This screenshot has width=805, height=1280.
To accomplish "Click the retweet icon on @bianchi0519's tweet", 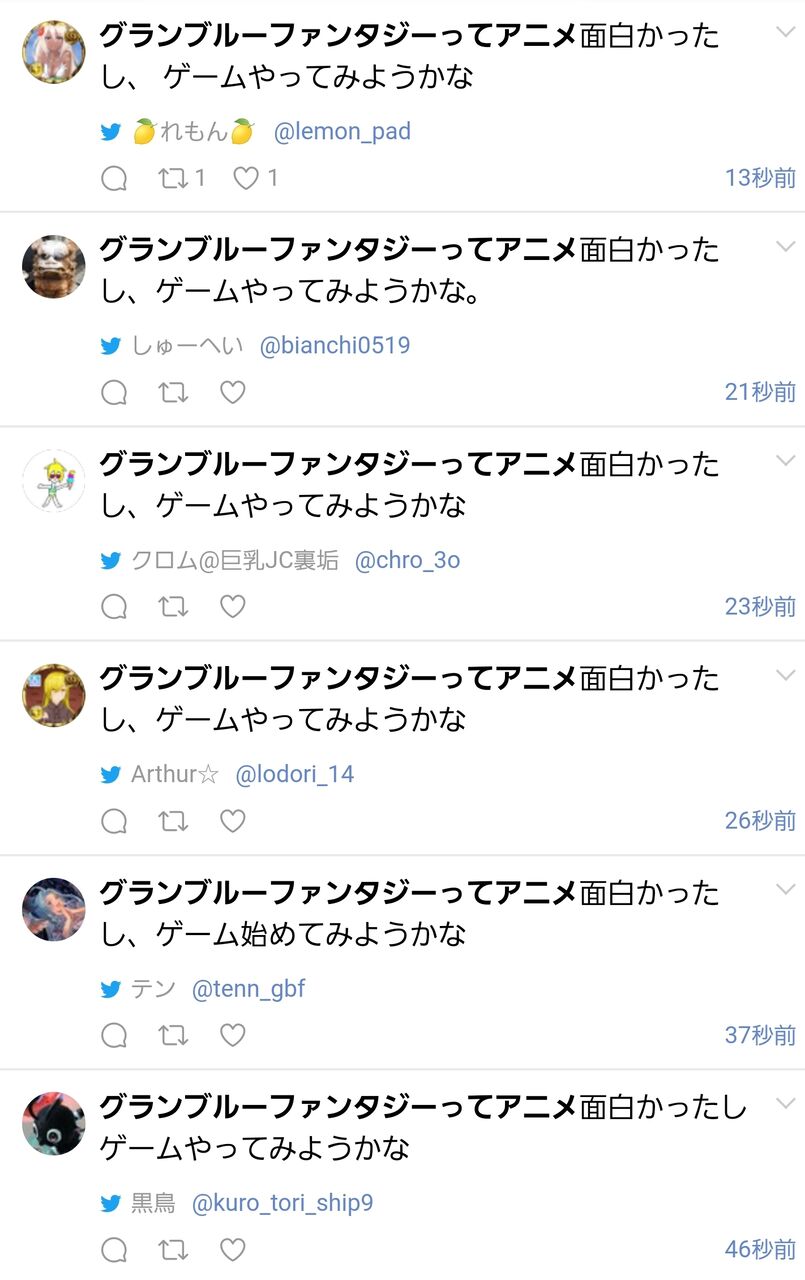I will coord(174,392).
